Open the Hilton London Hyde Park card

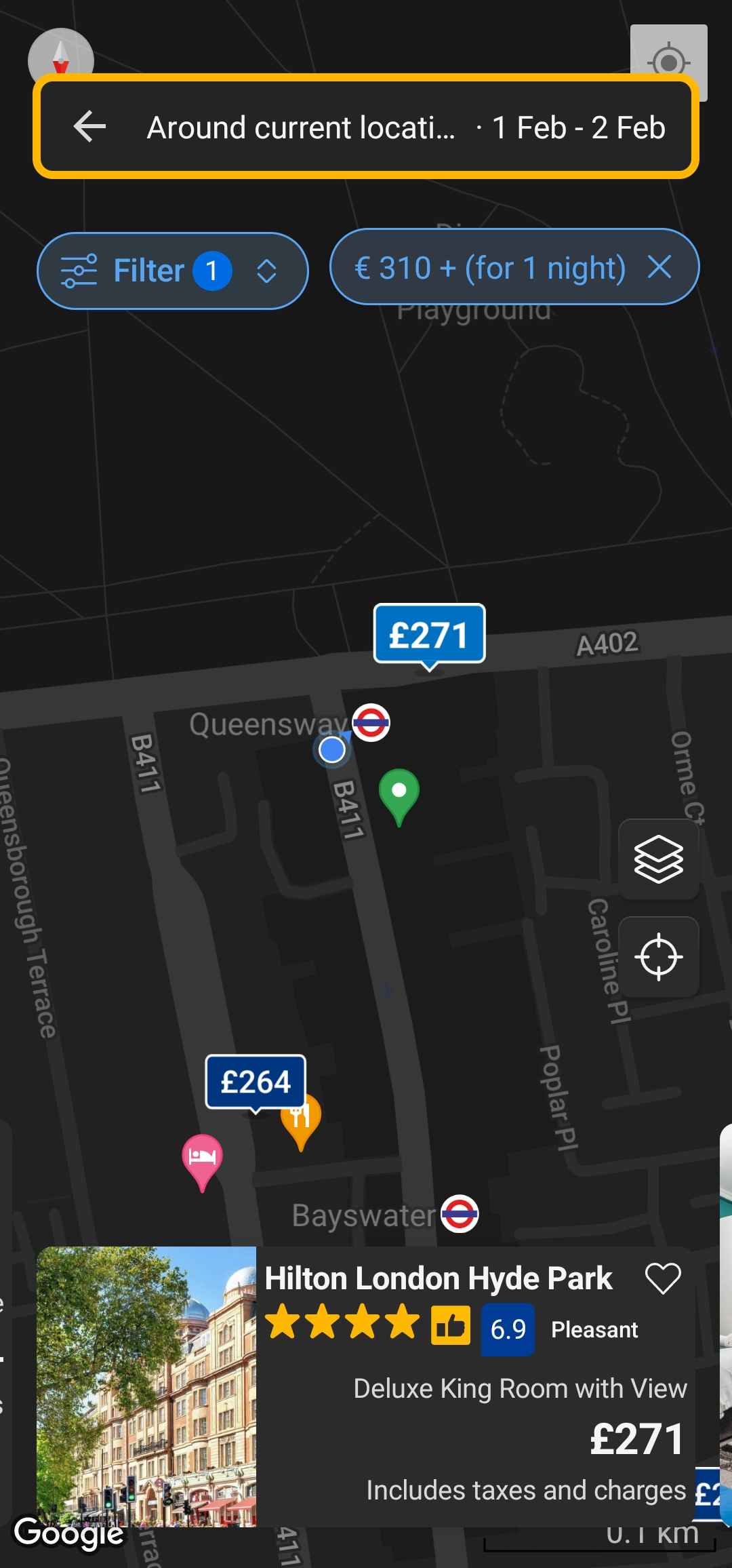(x=366, y=1386)
